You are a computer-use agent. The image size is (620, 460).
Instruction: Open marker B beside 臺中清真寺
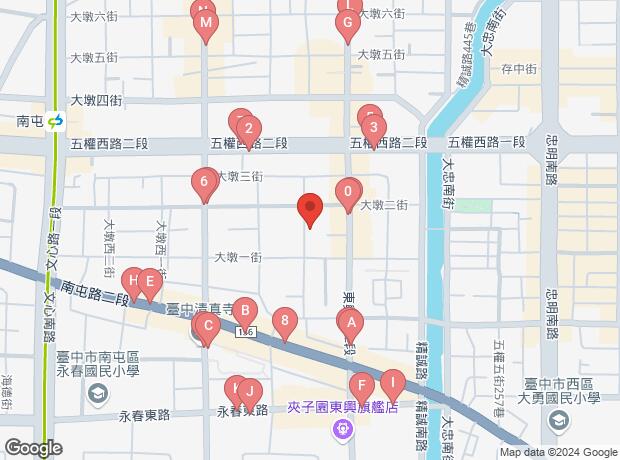246,312
